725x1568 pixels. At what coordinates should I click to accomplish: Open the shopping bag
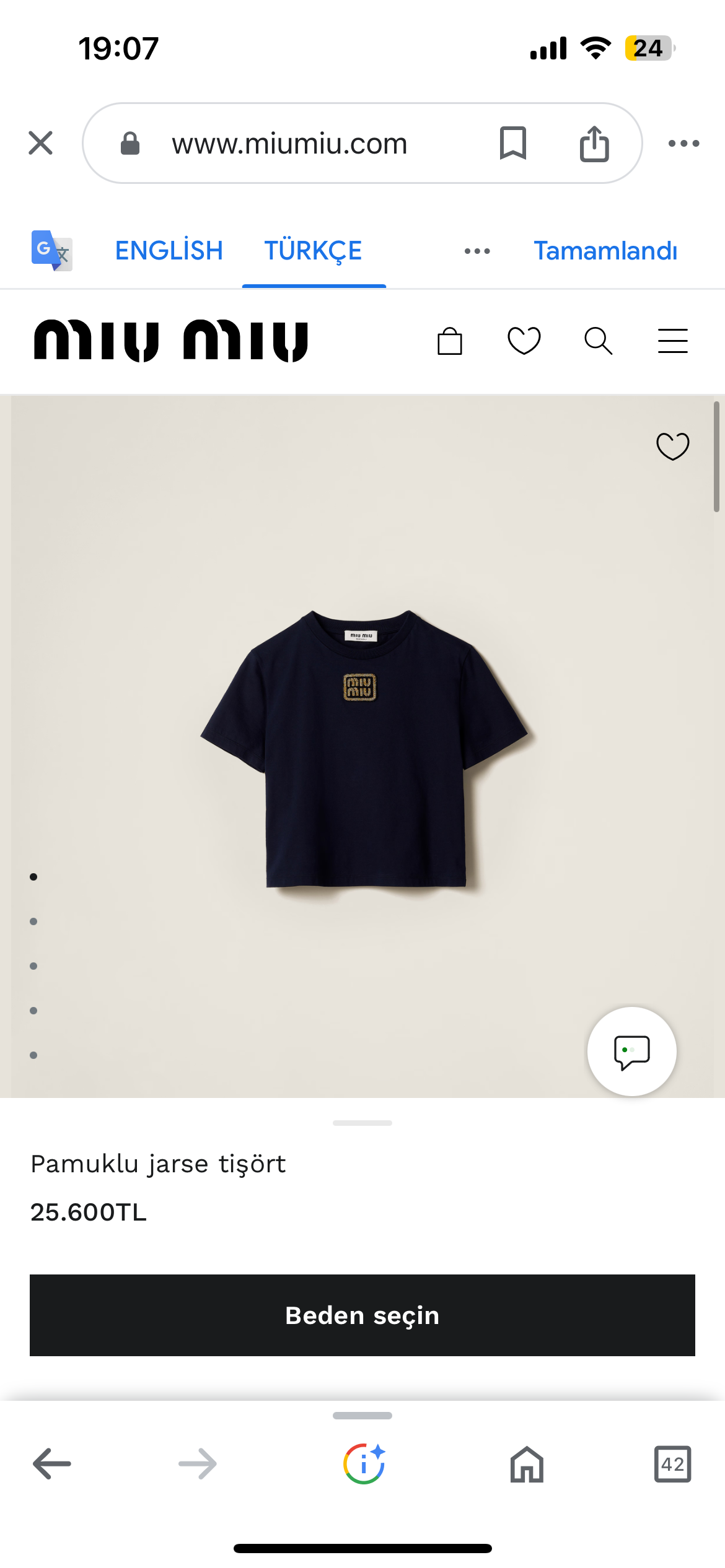[450, 341]
